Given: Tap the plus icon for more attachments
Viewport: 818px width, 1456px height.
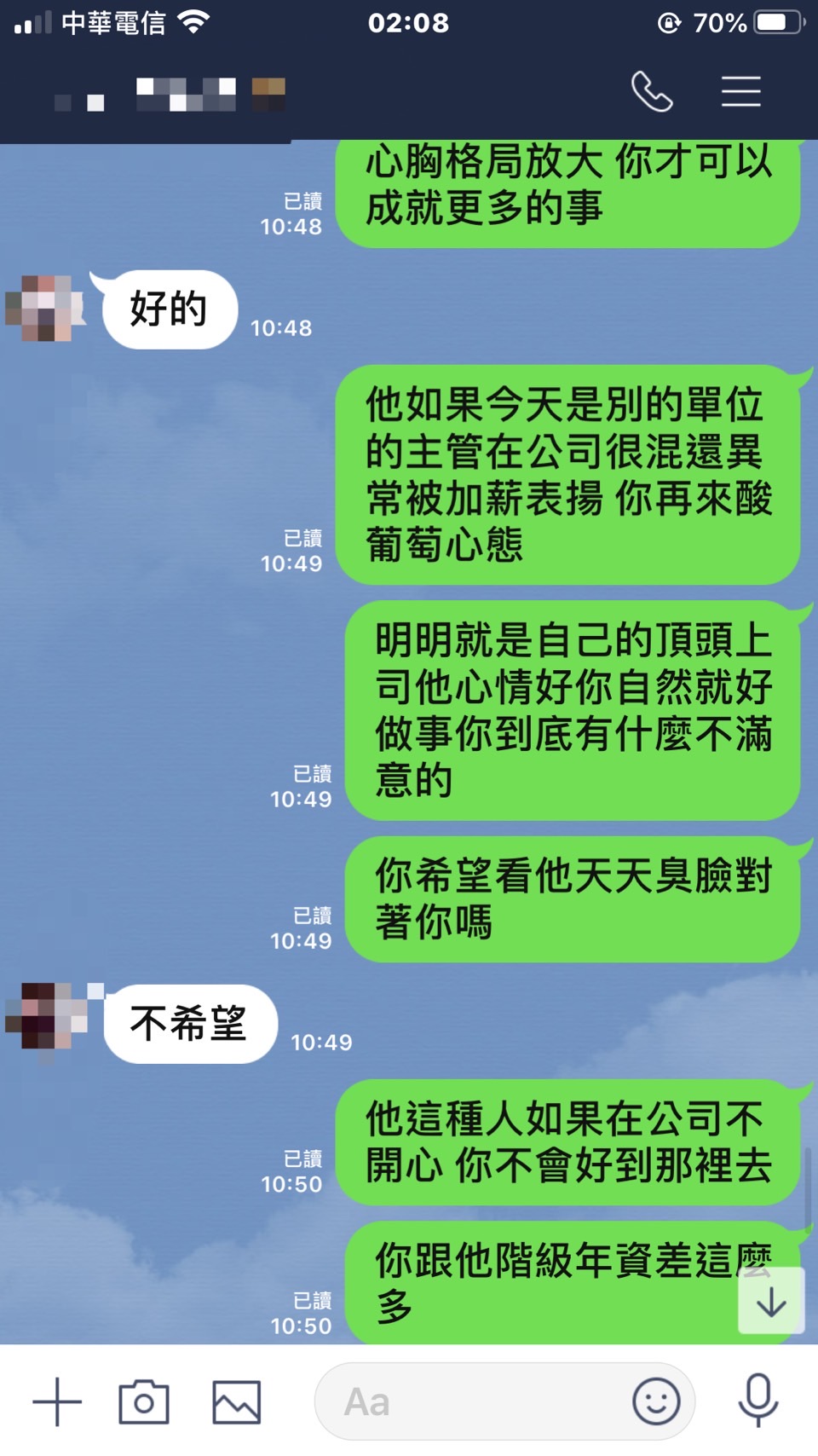Looking at the screenshot, I should click(x=57, y=1401).
